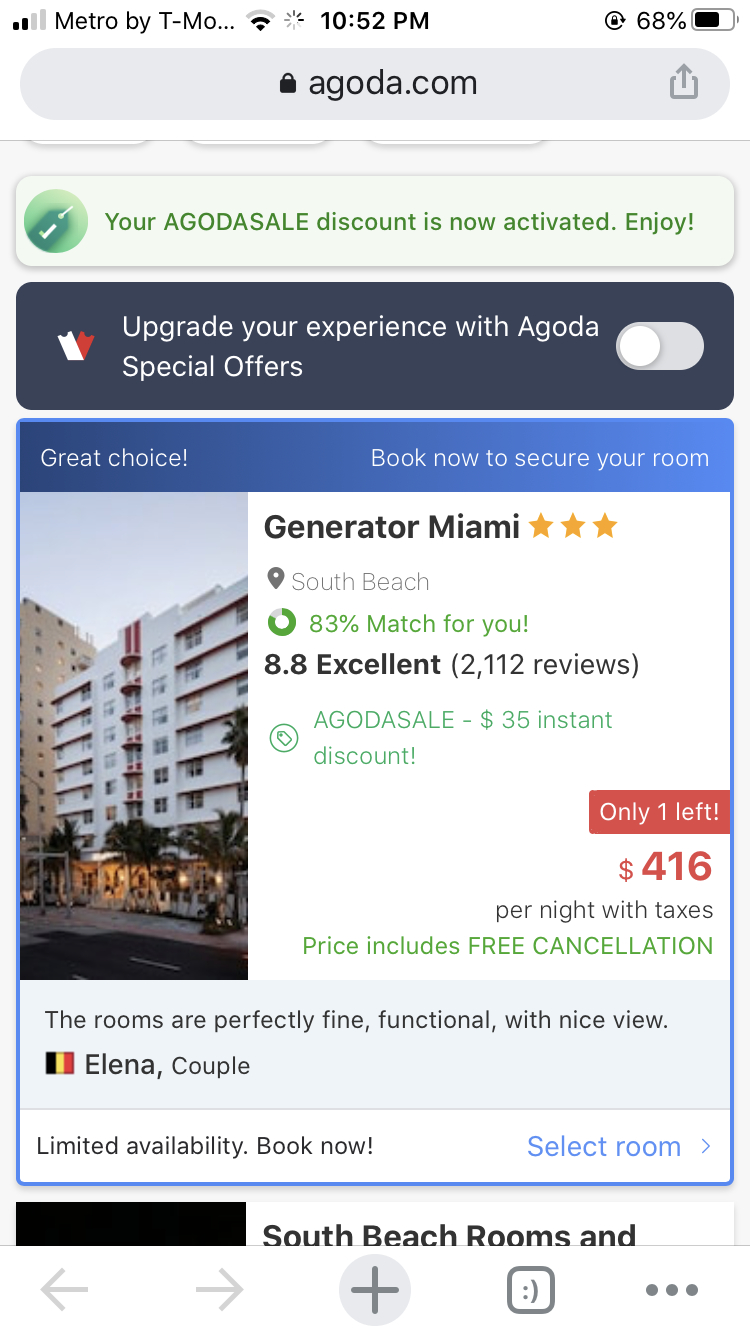Tap the location pin icon near South Beach

(x=277, y=578)
